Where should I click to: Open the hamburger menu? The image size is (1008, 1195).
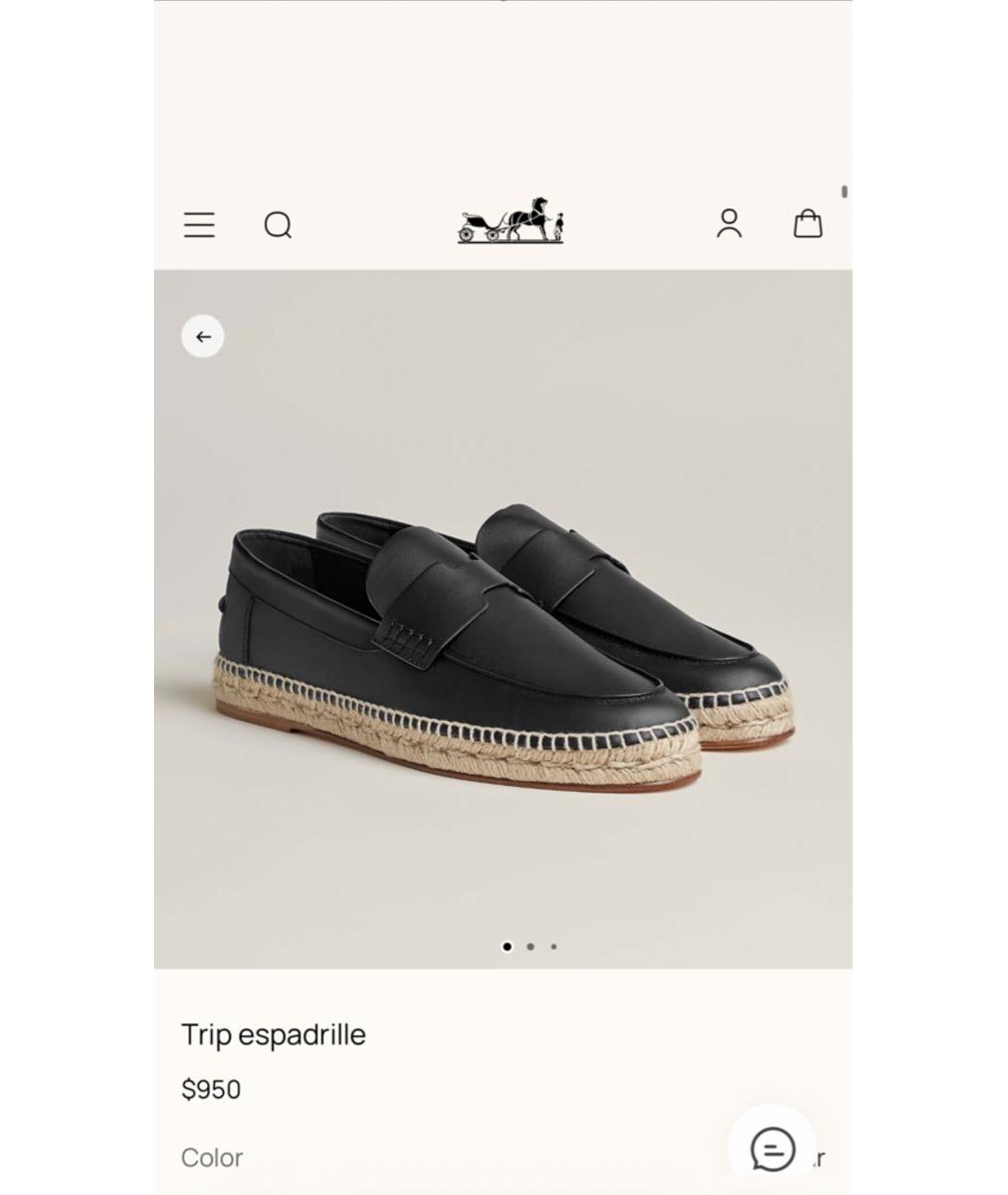(x=199, y=224)
